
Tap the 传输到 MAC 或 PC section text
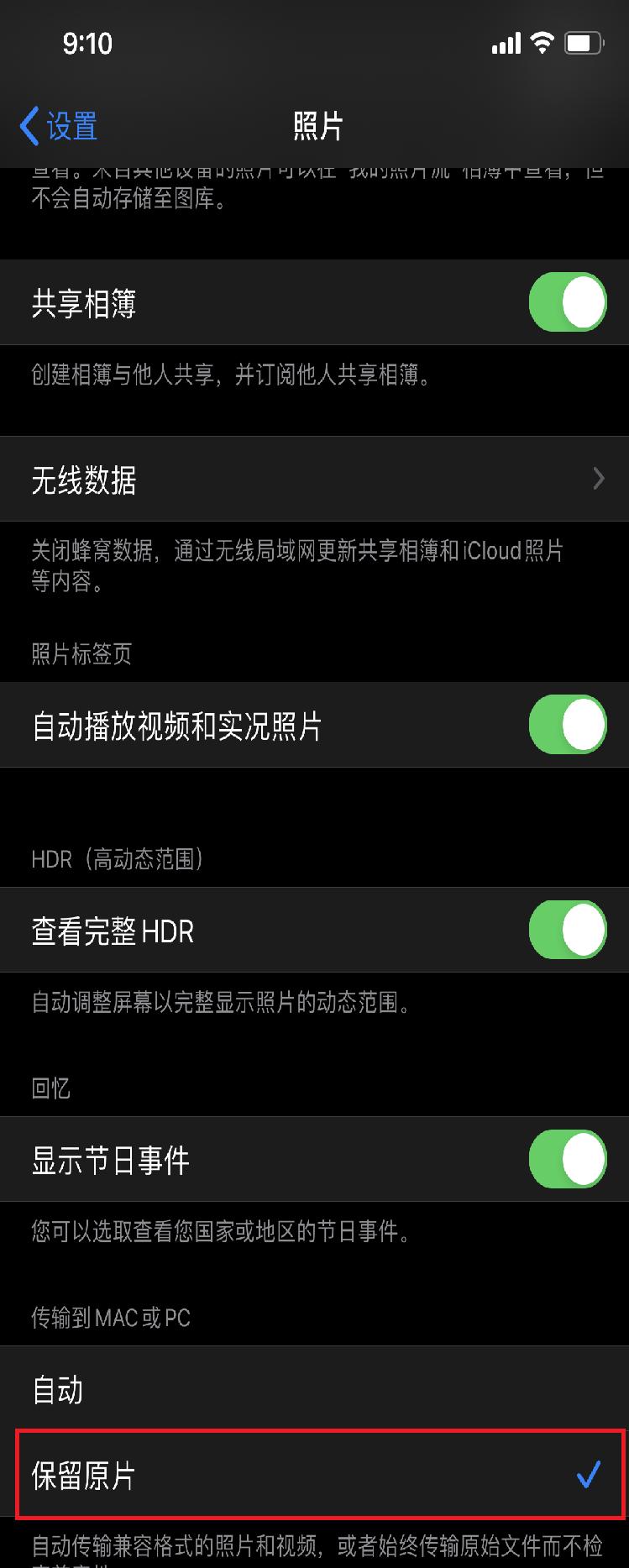coord(109,1319)
